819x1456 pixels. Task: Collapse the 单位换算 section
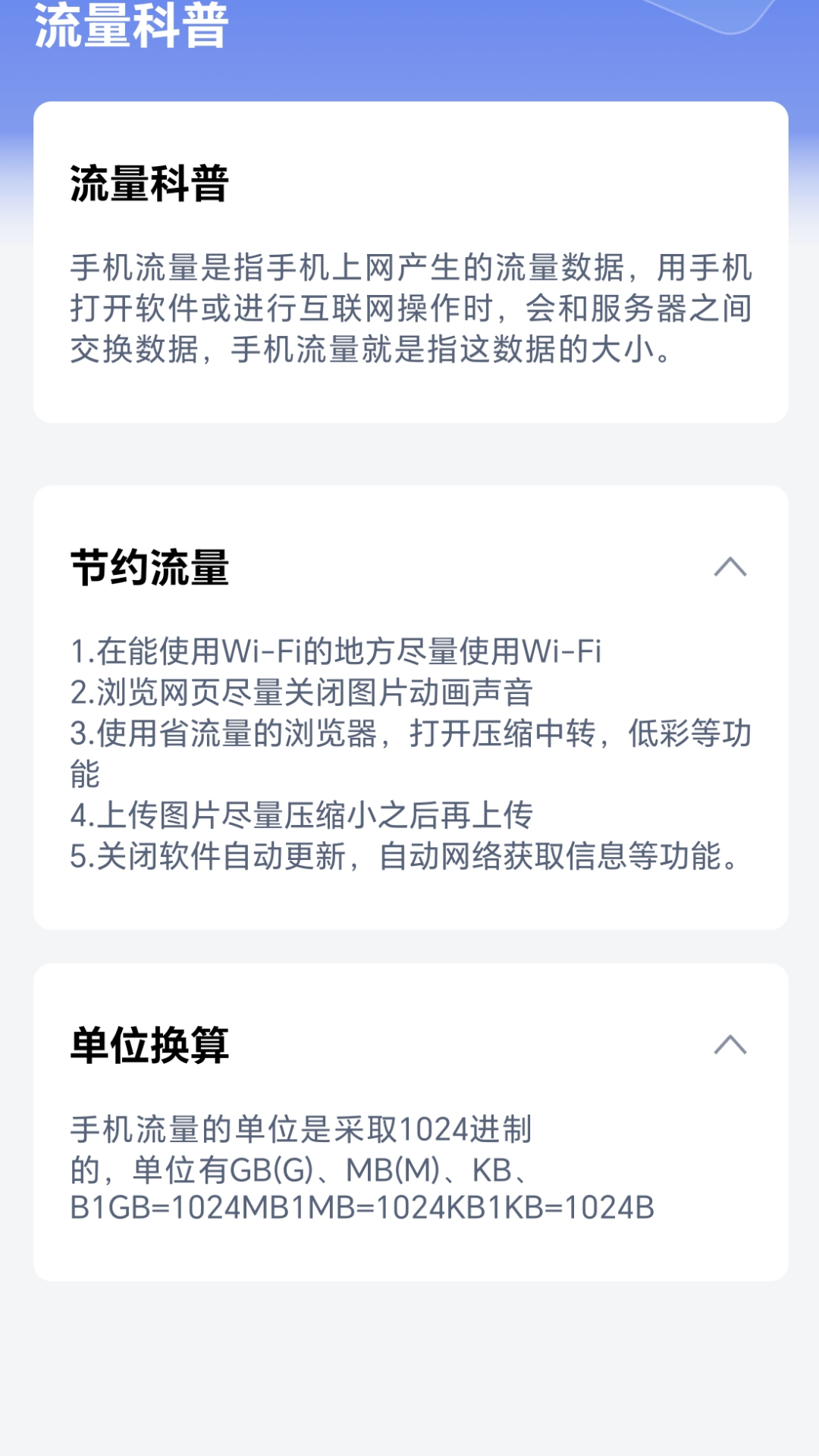click(x=730, y=1045)
